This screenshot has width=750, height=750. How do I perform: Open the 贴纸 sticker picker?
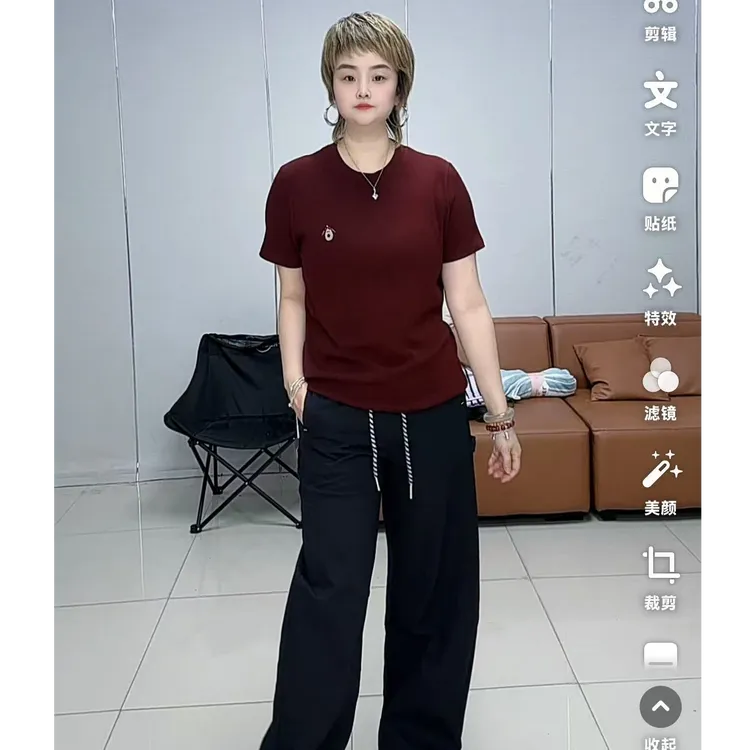point(661,199)
